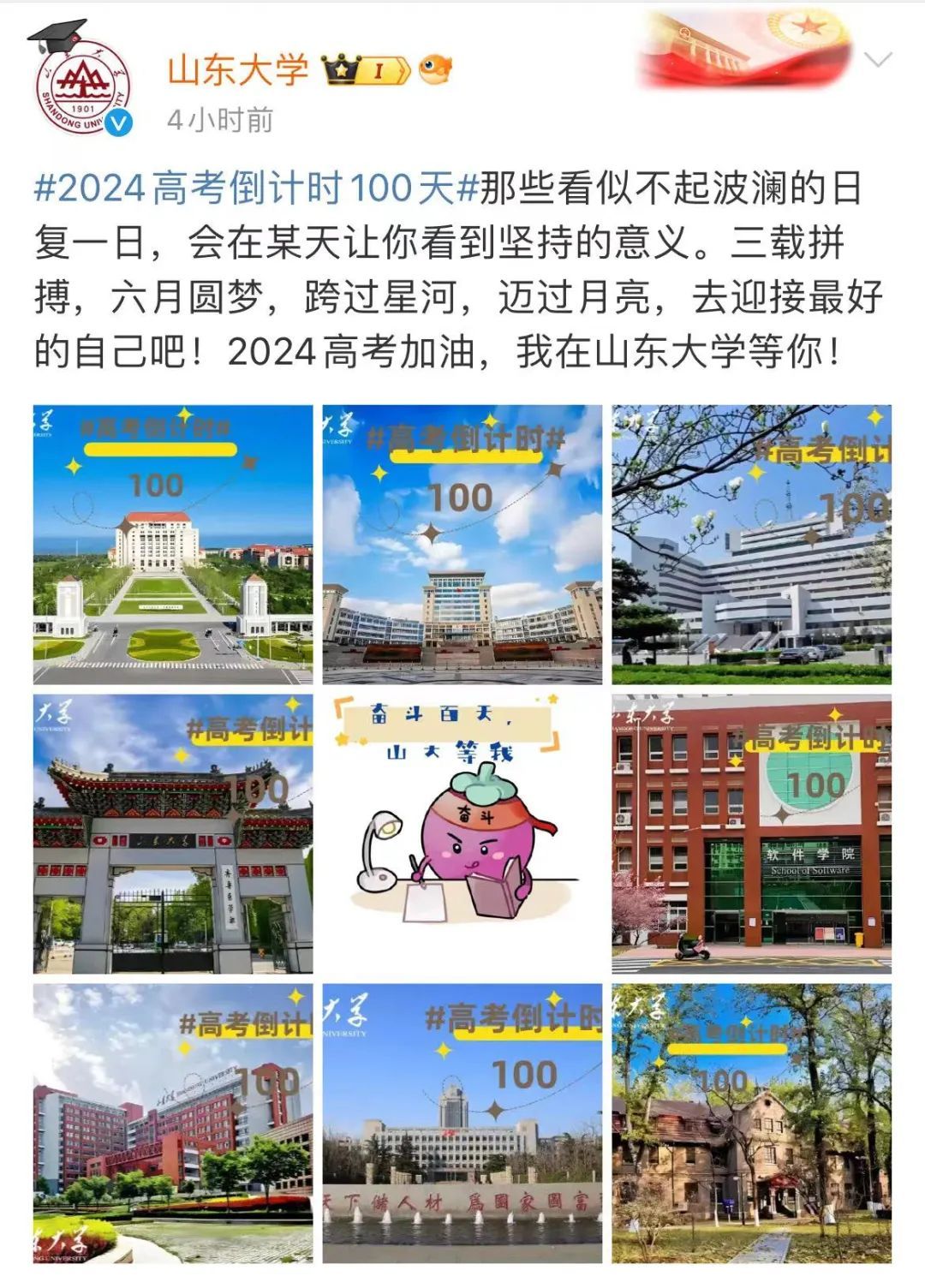
Task: Open the red brick campus buildings photo
Action: pos(173,1123)
